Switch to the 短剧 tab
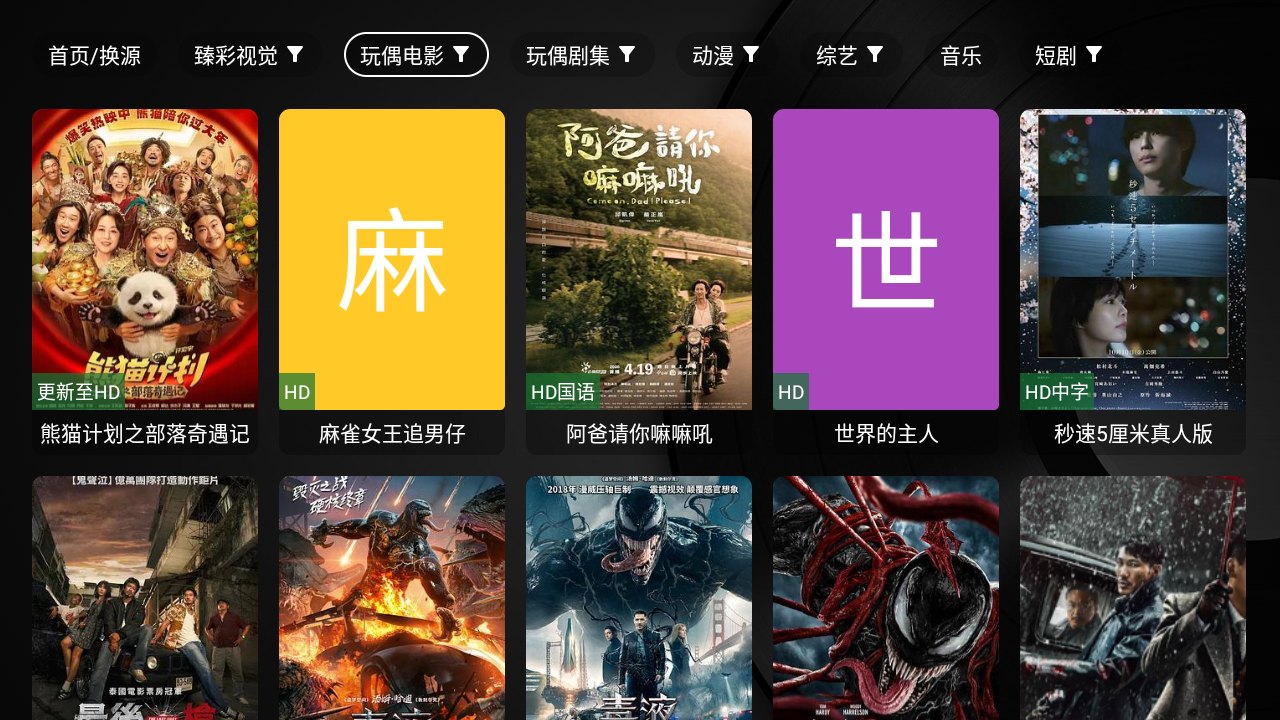The height and width of the screenshot is (720, 1280). pos(1067,55)
